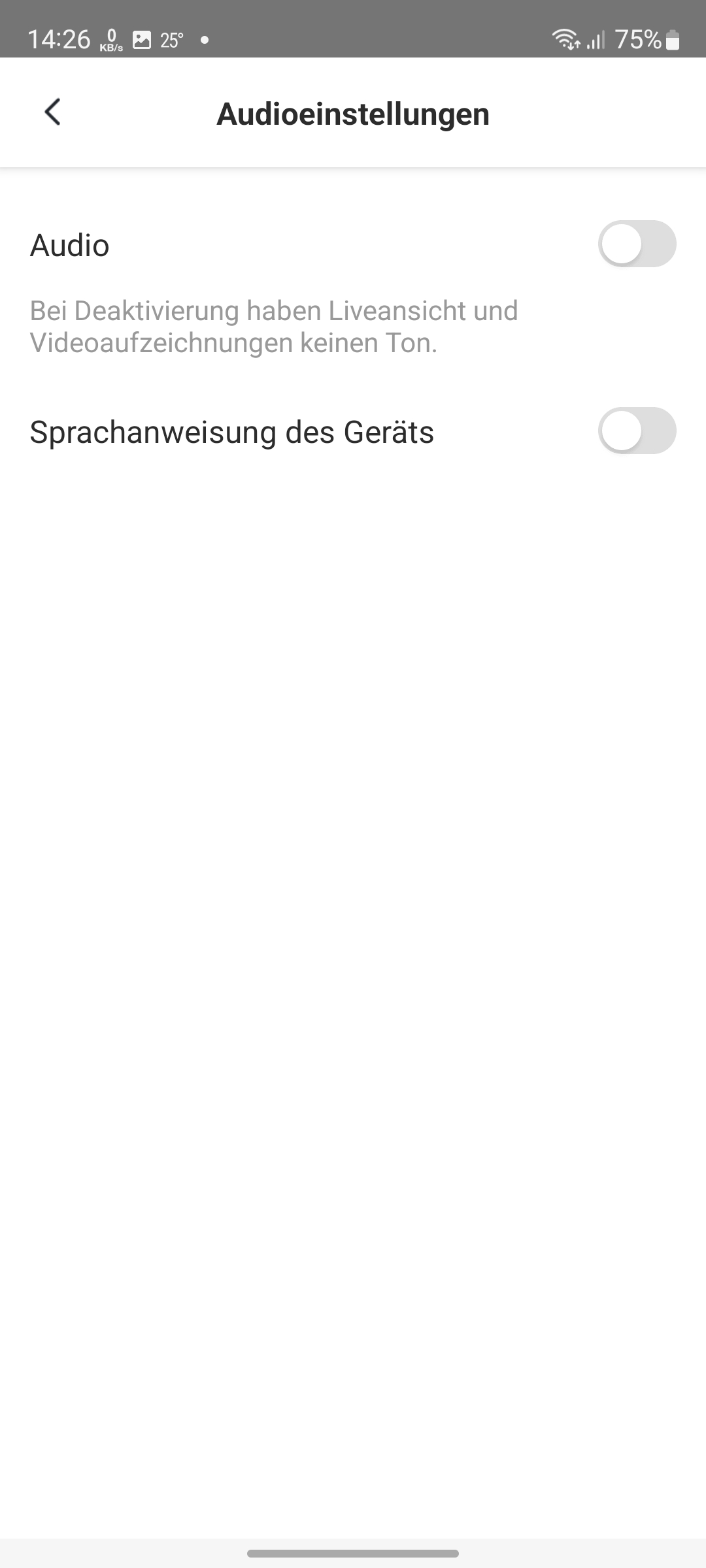Enable the Audio switch
This screenshot has height=1568, width=706.
point(637,244)
